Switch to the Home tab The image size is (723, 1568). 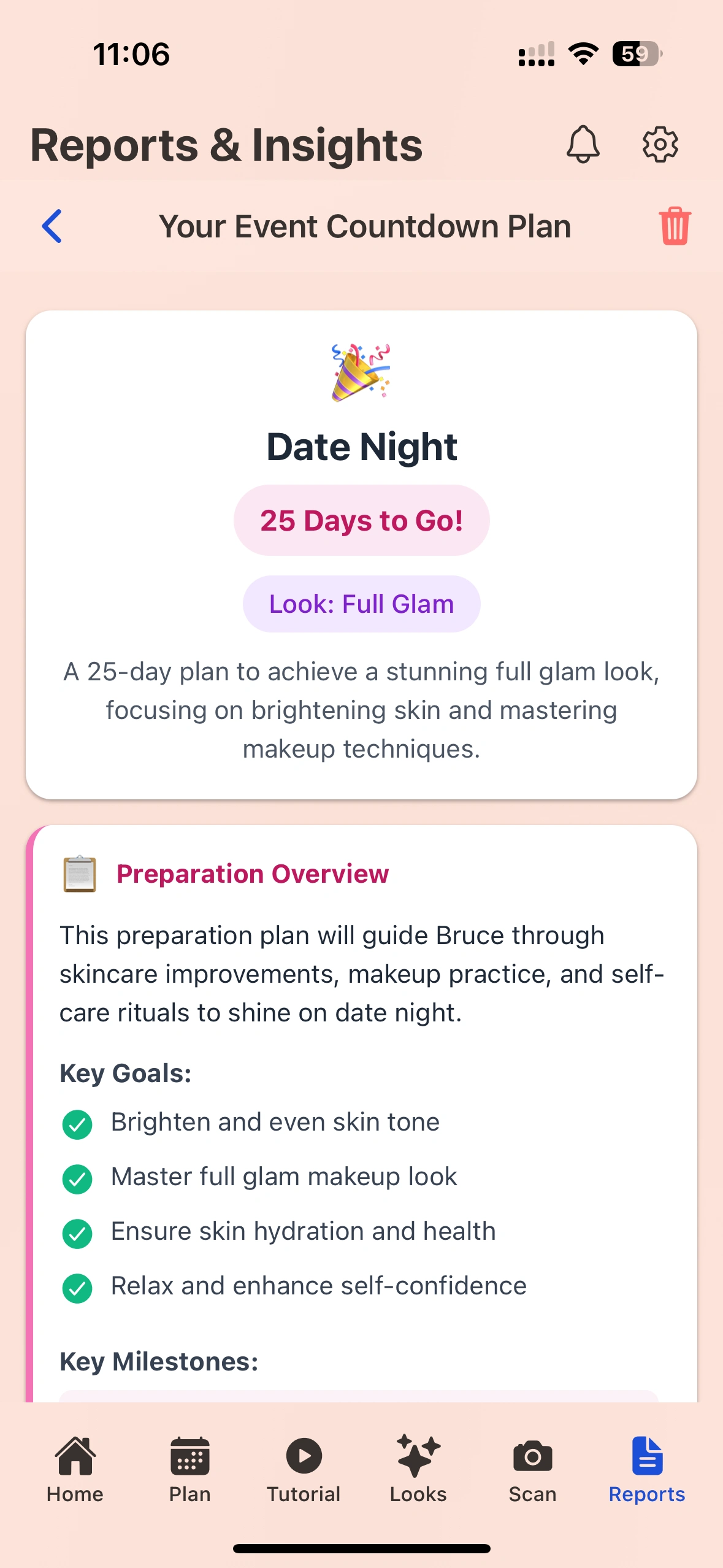(x=75, y=1469)
